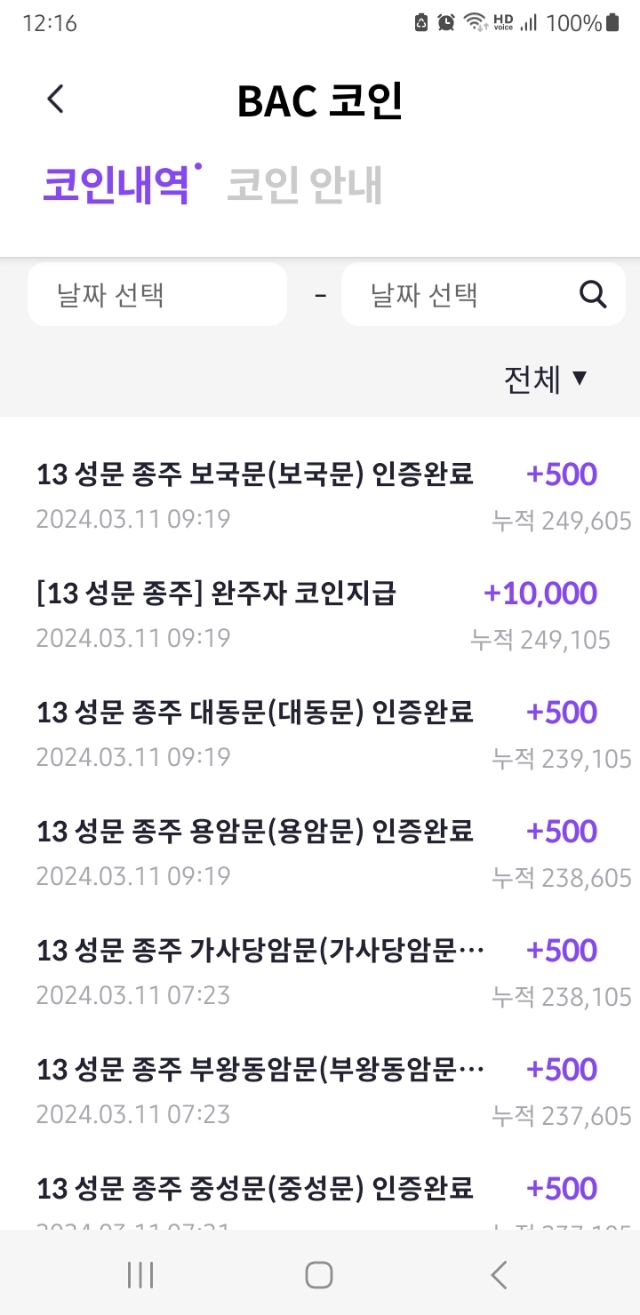The width and height of the screenshot is (640, 1315).
Task: Select the 코인내역 tab
Action: [x=116, y=185]
